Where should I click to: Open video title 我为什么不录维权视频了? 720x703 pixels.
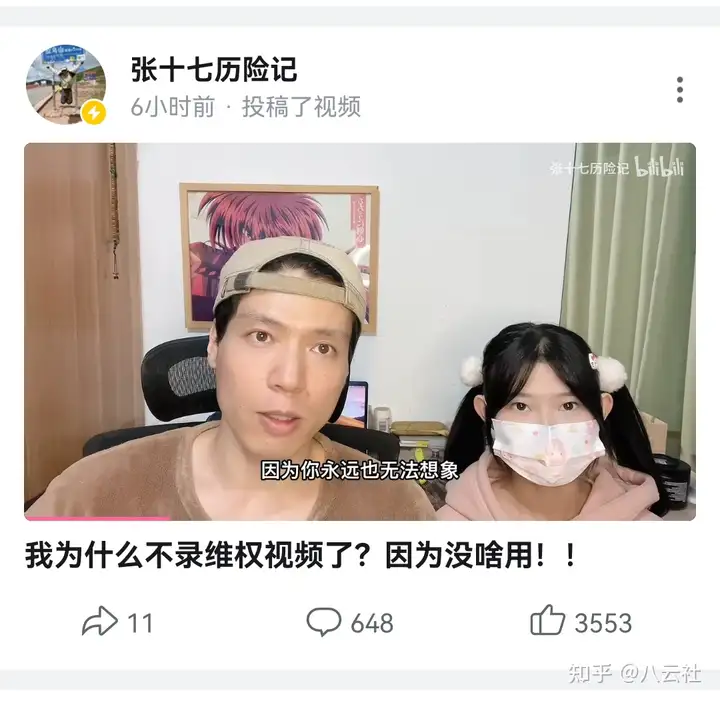pyautogui.click(x=300, y=557)
